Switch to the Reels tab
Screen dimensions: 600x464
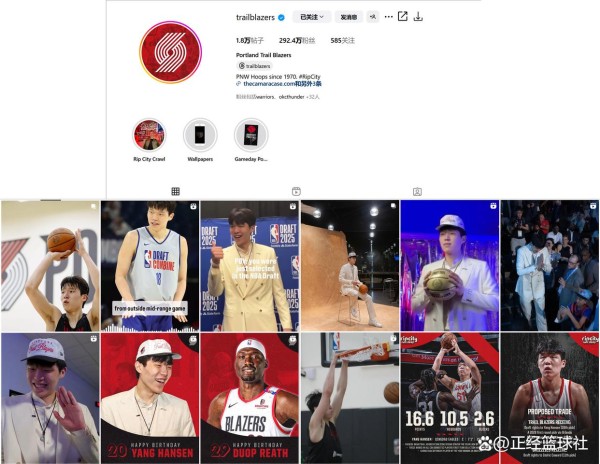[296, 191]
